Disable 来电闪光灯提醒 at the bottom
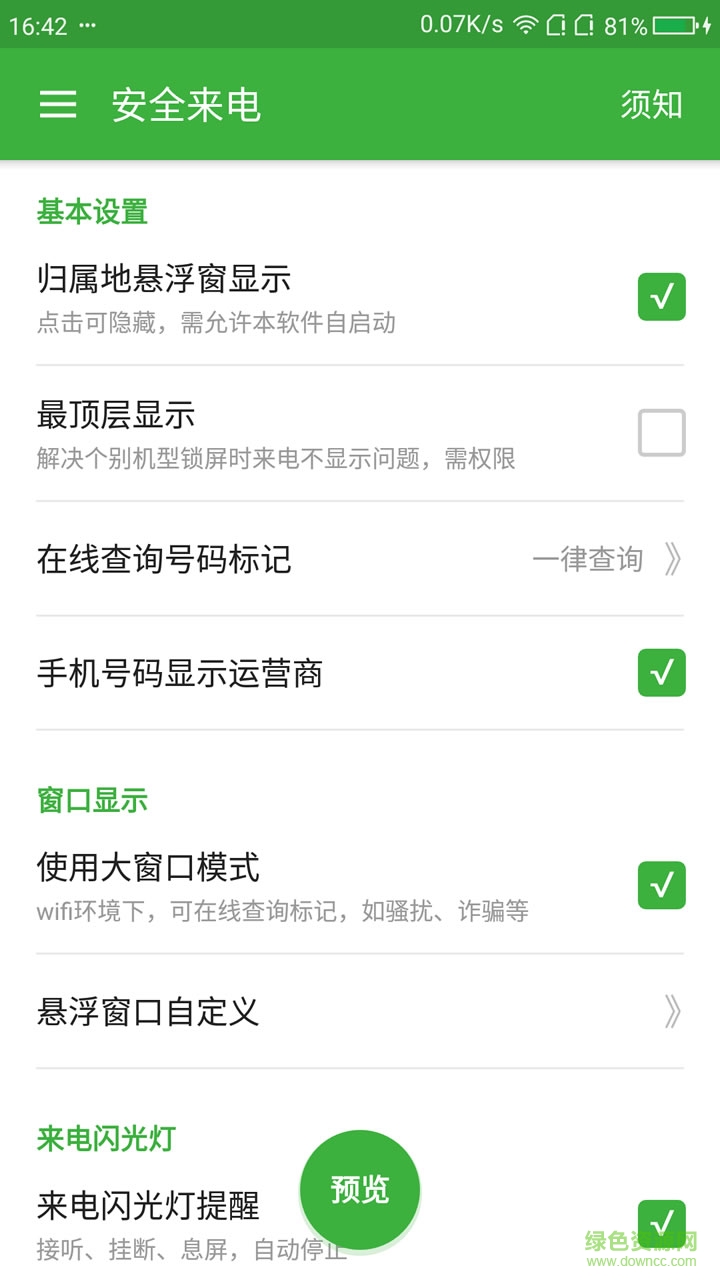The height and width of the screenshot is (1280, 720). tap(660, 1222)
